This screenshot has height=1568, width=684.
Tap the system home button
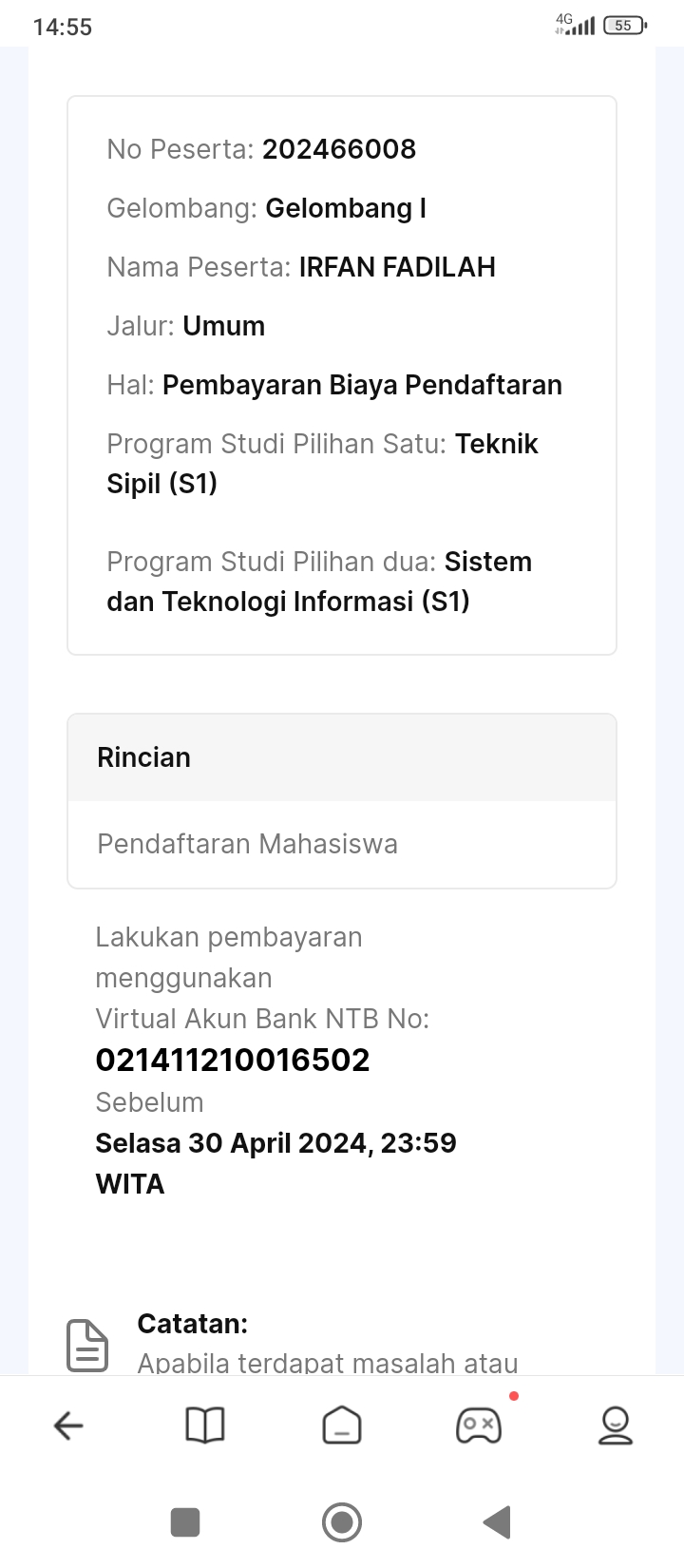342,1522
